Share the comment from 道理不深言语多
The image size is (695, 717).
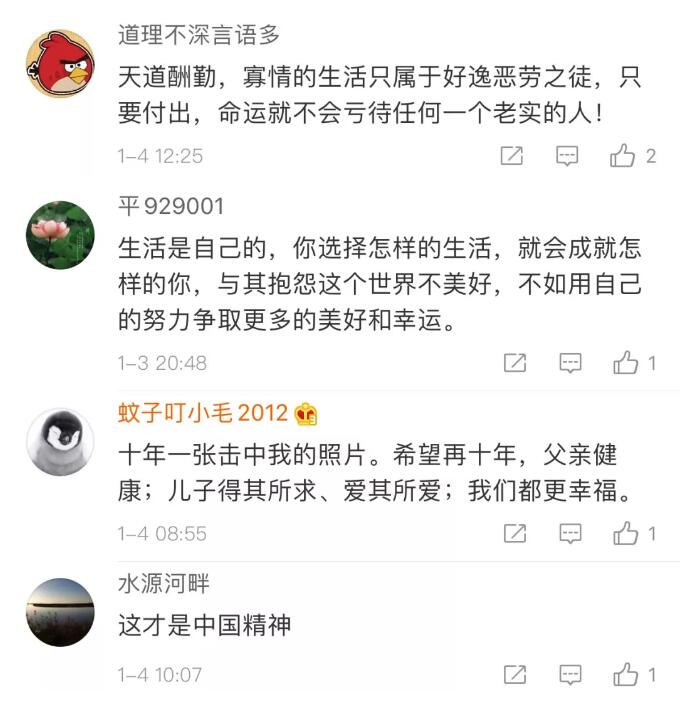coord(511,156)
